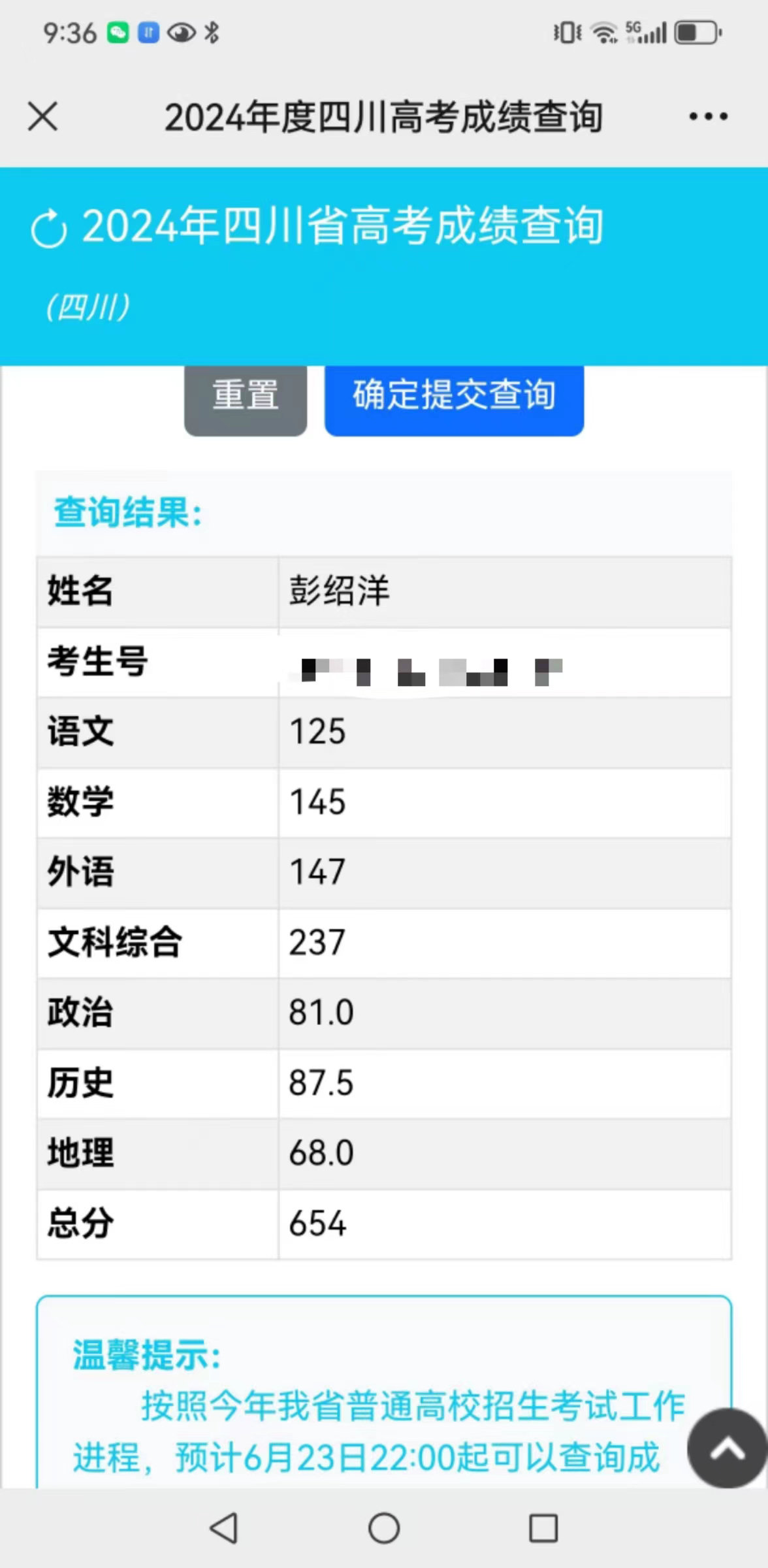Jump back to top with the arrow button

(727, 1449)
